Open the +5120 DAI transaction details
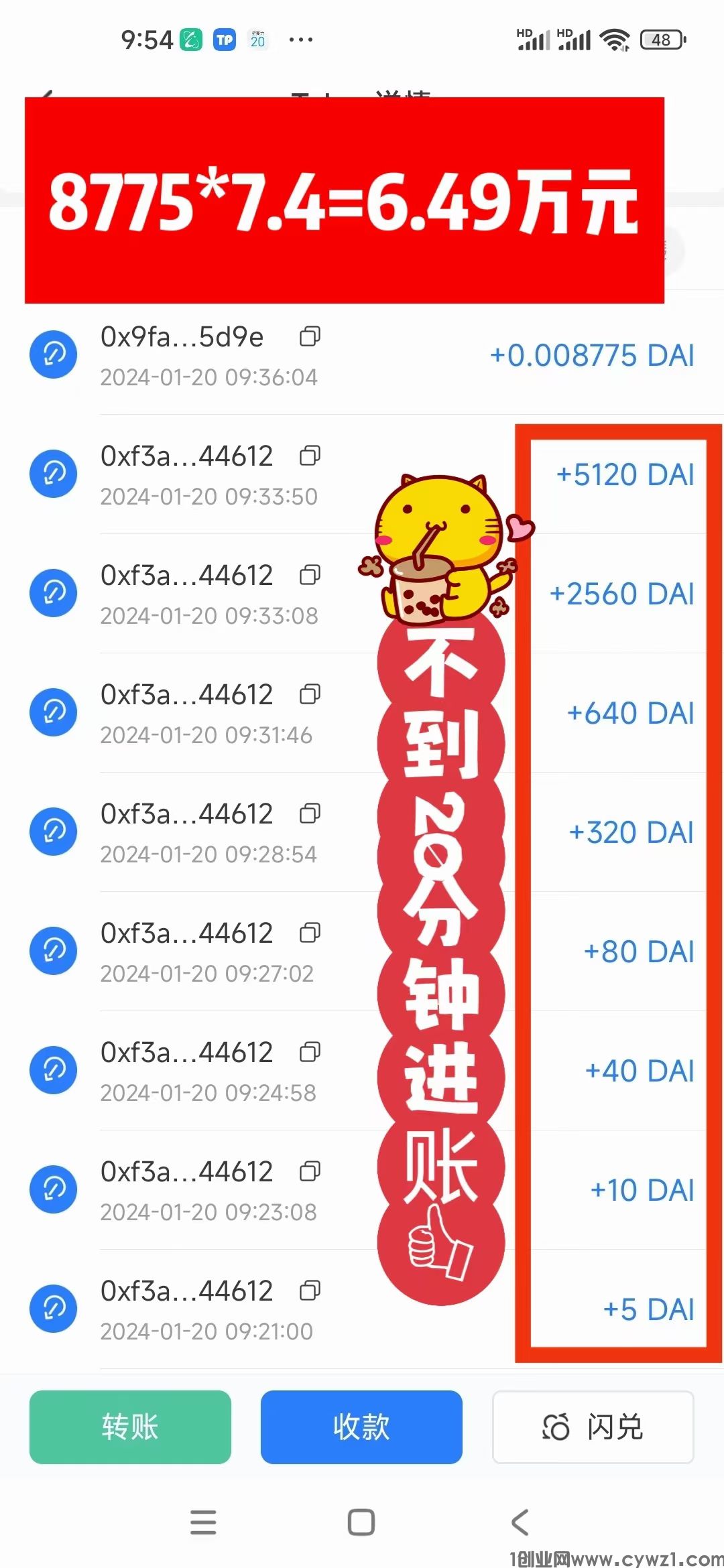Screen dimensions: 724x1568 point(625,475)
